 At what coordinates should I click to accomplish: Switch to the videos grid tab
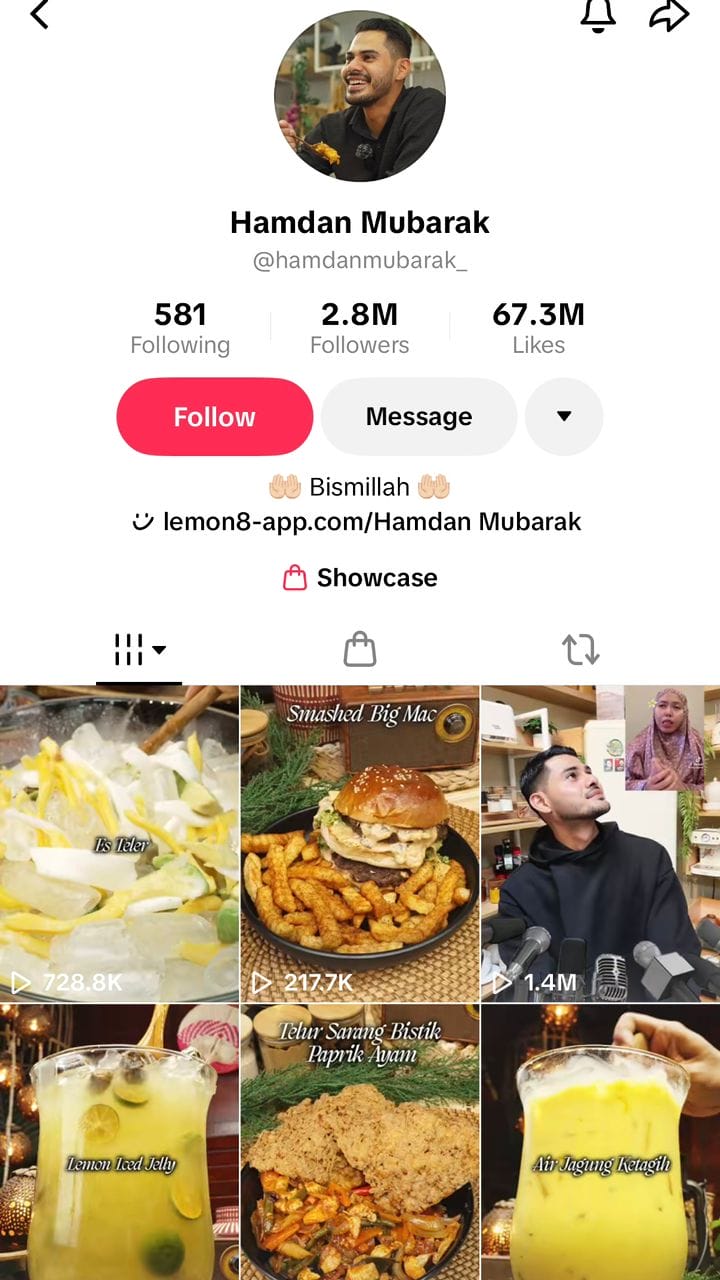click(x=139, y=650)
